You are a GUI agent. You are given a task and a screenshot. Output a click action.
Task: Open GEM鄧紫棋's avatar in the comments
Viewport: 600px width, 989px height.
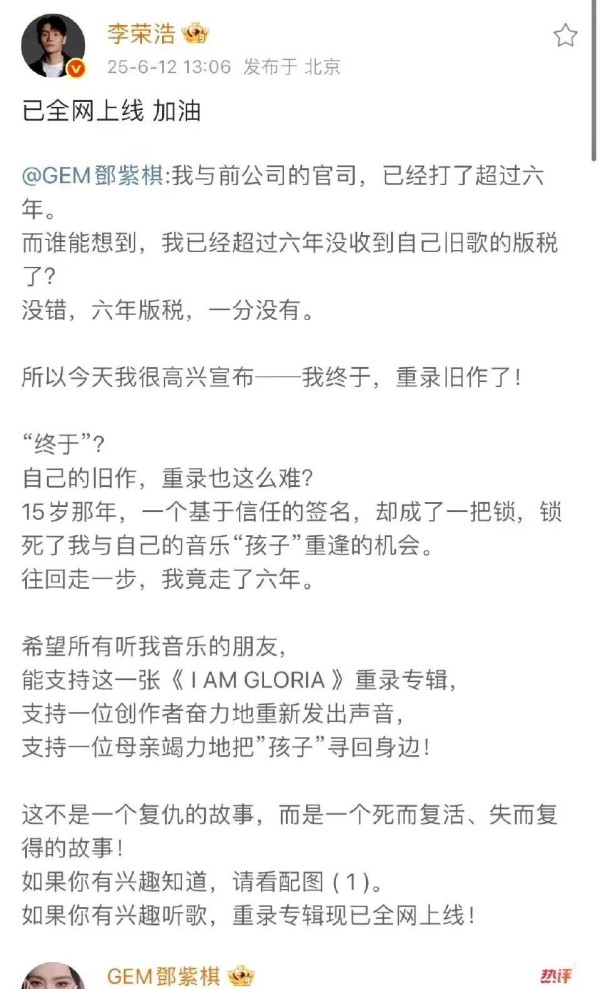(x=53, y=976)
